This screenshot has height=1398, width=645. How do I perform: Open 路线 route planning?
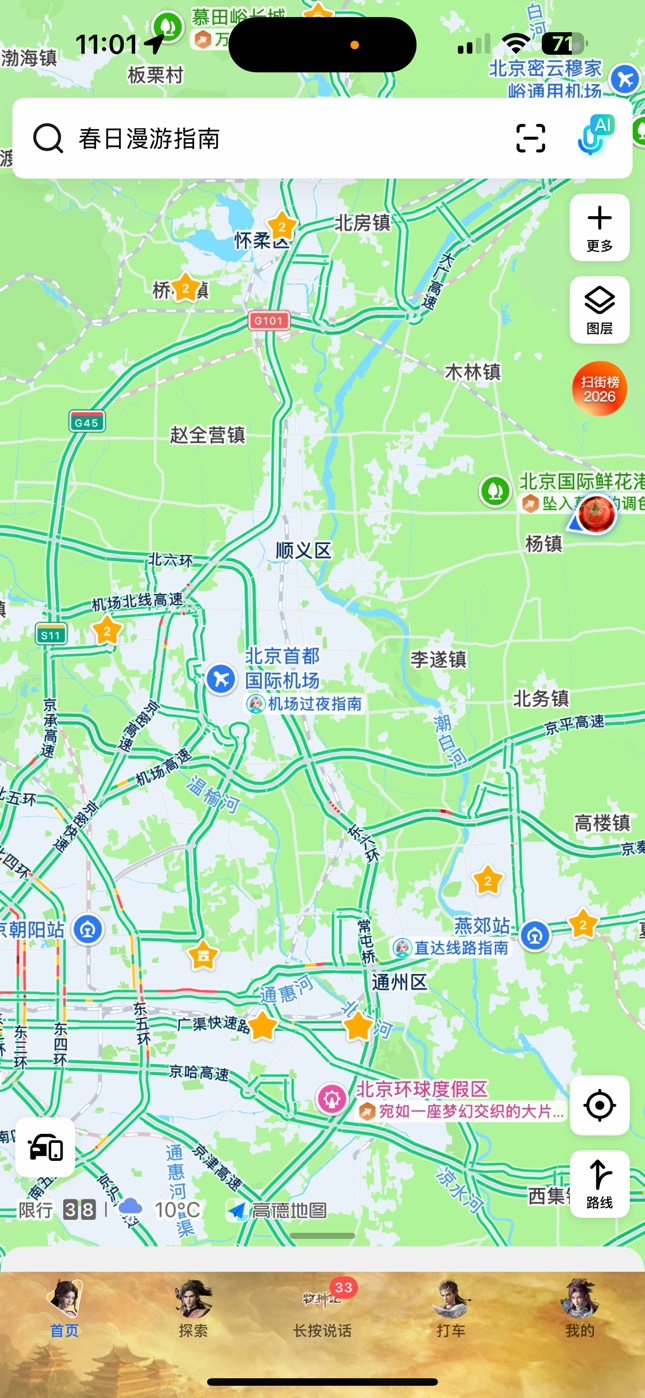tap(599, 1183)
